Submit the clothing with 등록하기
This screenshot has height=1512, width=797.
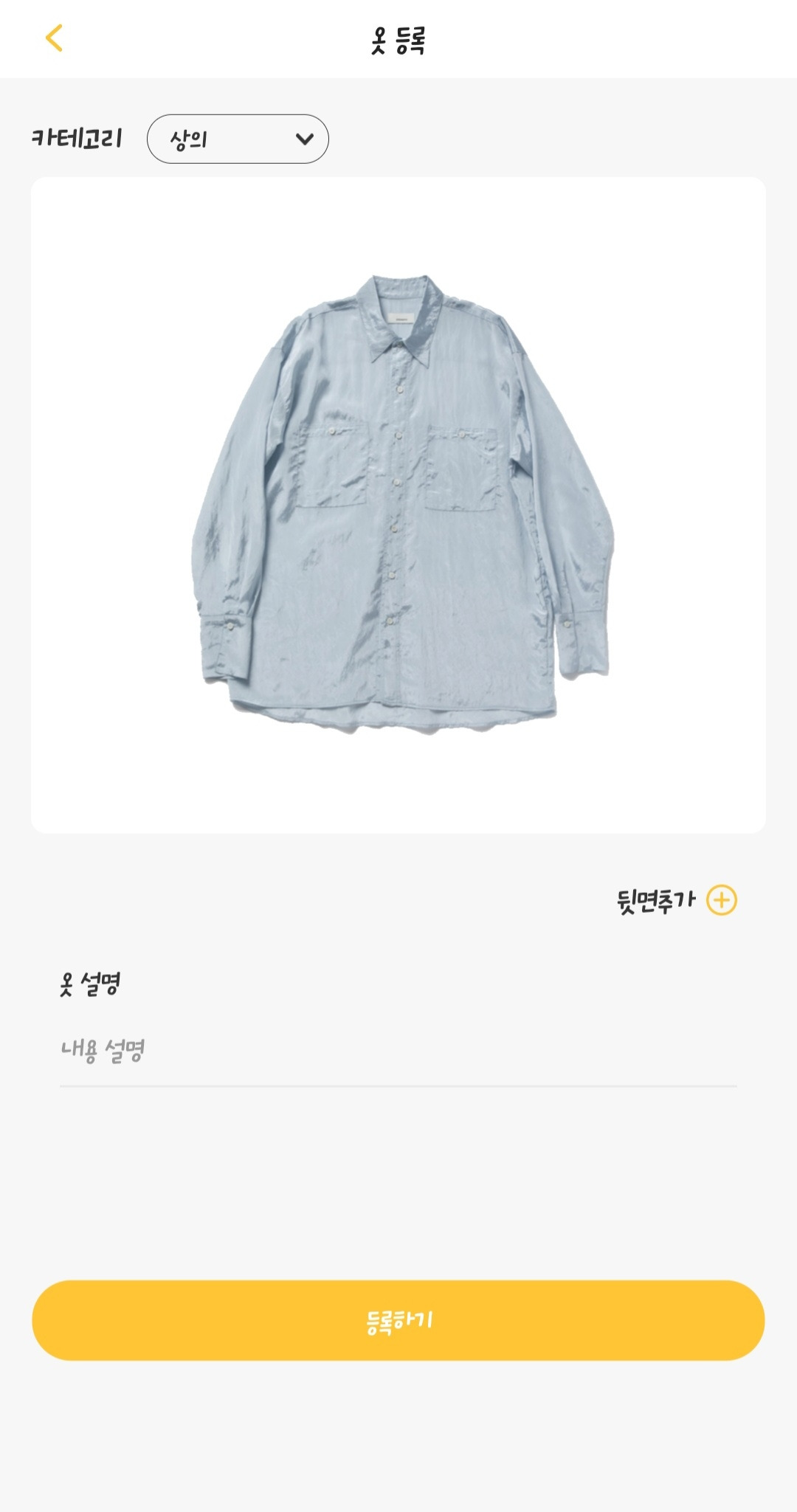[398, 1320]
